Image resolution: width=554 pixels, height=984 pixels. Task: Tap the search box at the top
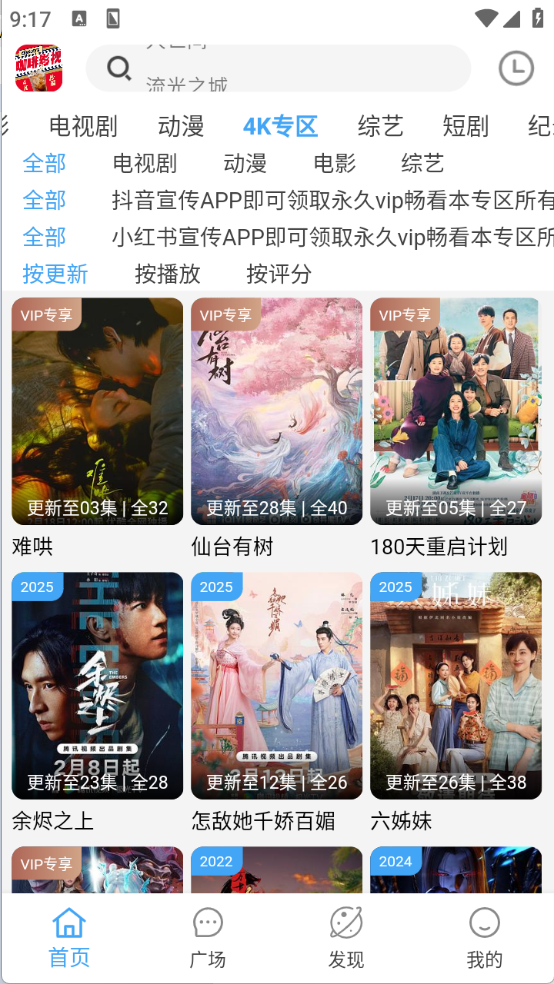(x=278, y=68)
